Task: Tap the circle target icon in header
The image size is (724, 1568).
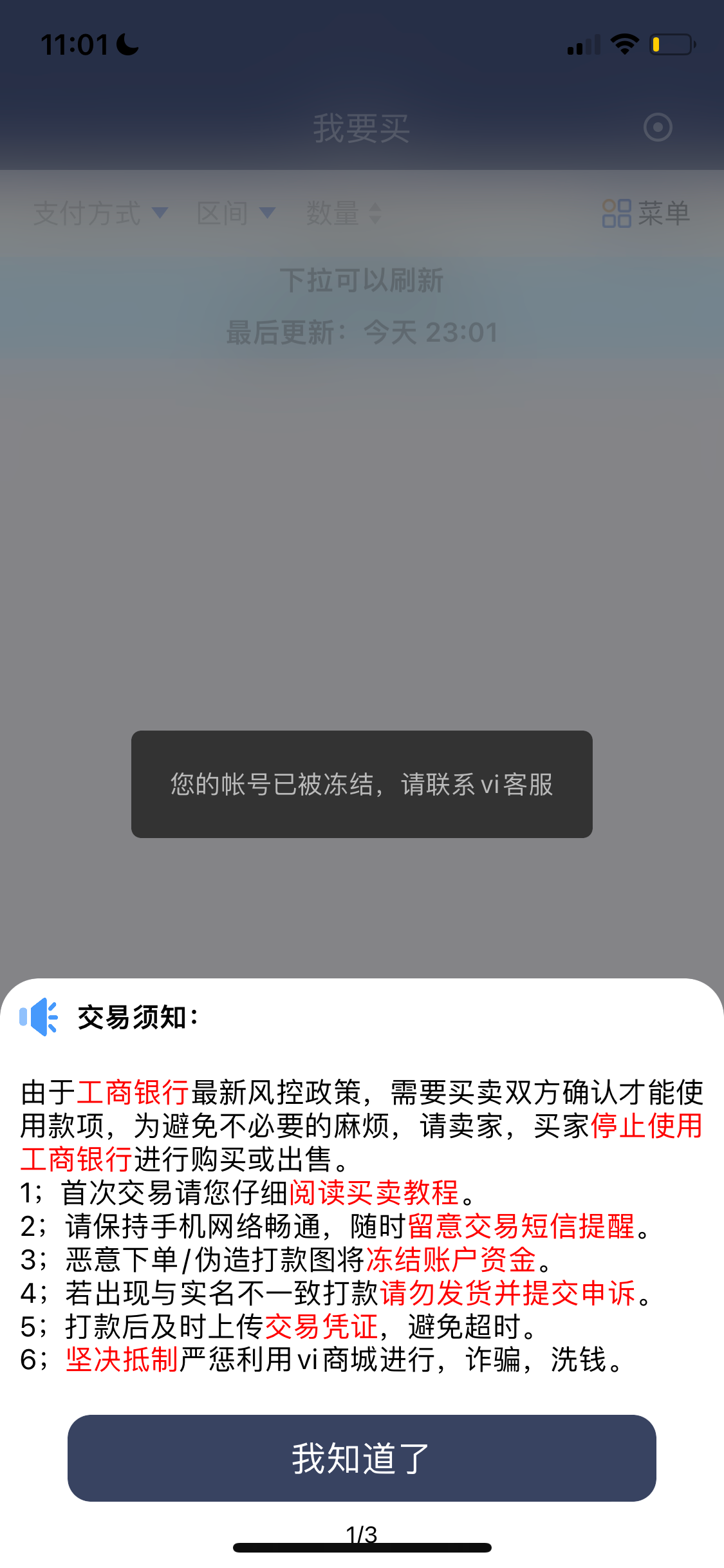Action: click(658, 127)
